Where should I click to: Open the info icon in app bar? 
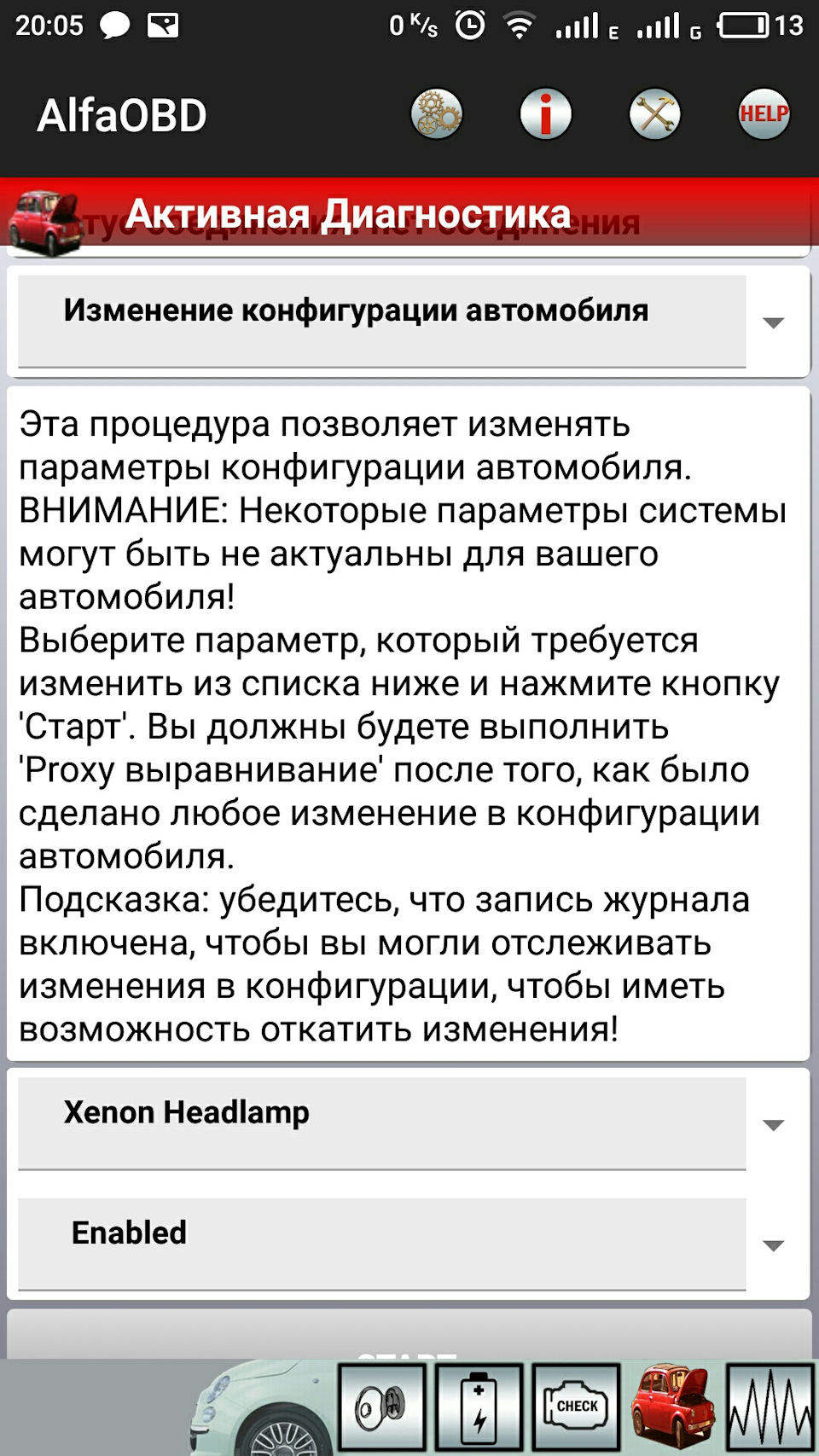click(546, 114)
